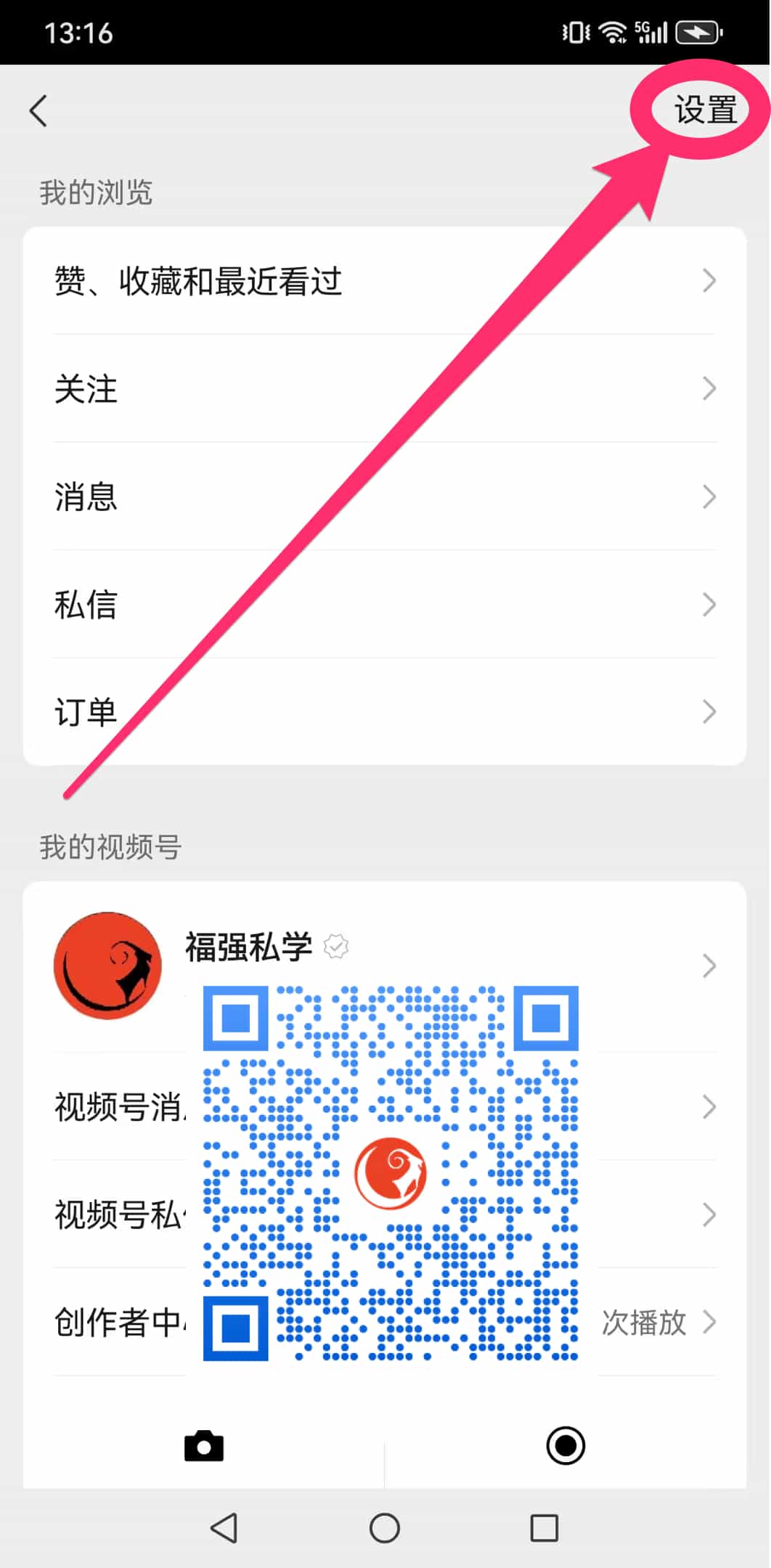771x1568 pixels.
Task: Open the 关注 row
Action: (x=385, y=388)
